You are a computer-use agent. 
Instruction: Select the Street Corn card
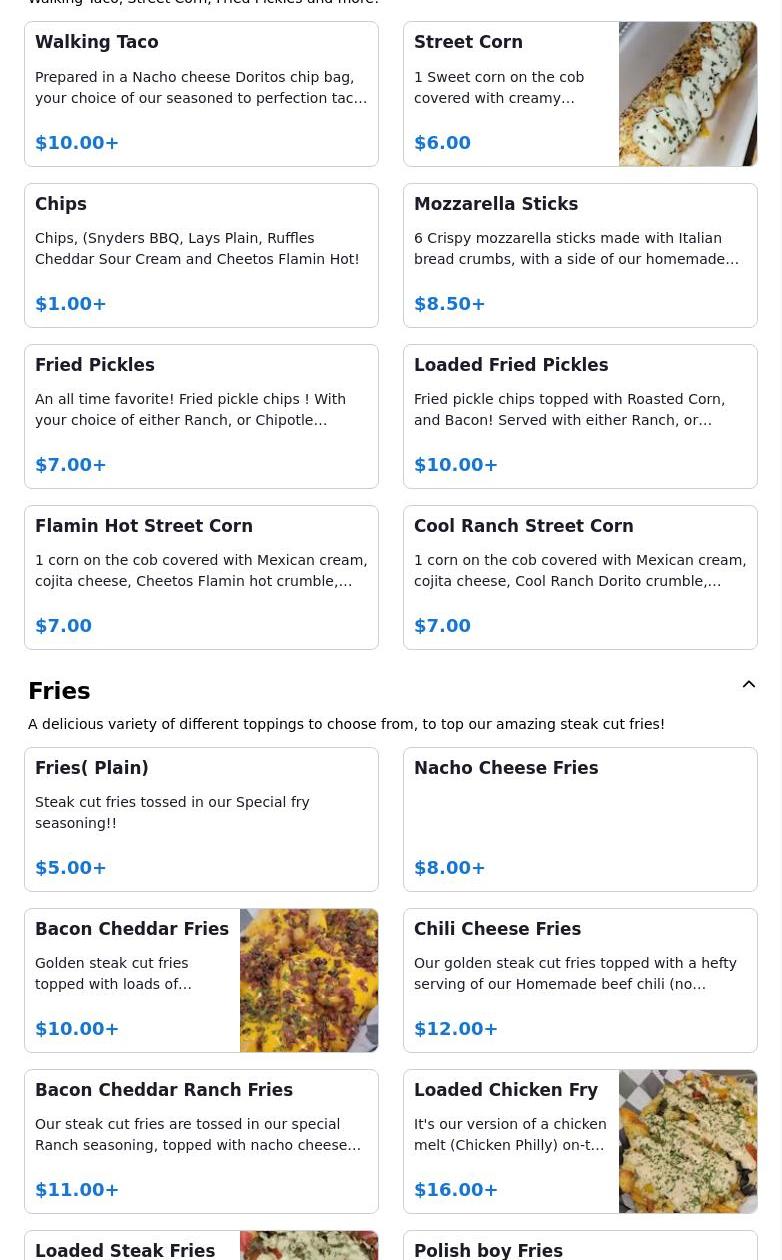tap(580, 94)
